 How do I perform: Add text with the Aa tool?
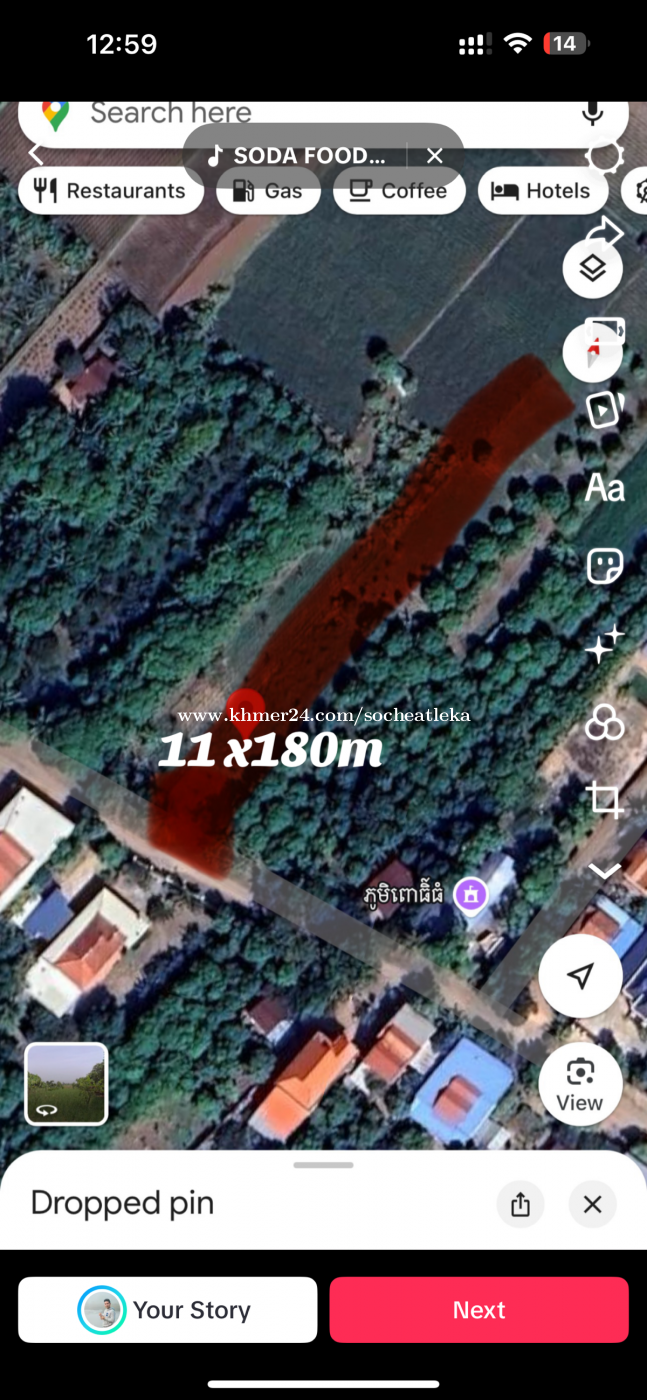pos(604,488)
